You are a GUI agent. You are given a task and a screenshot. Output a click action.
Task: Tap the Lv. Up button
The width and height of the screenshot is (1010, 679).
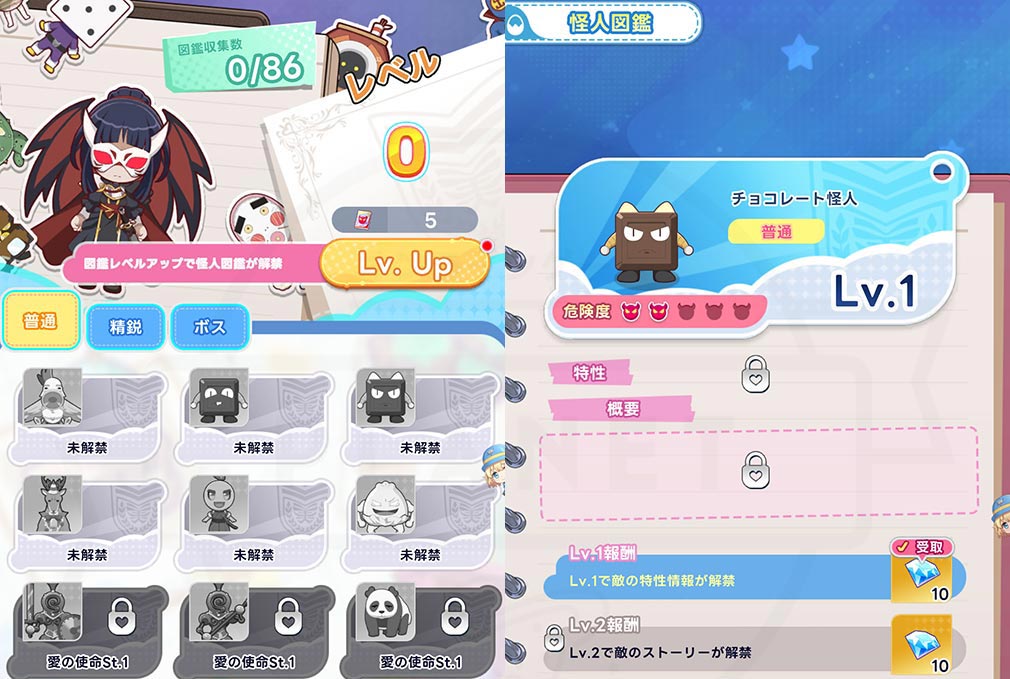tap(404, 264)
